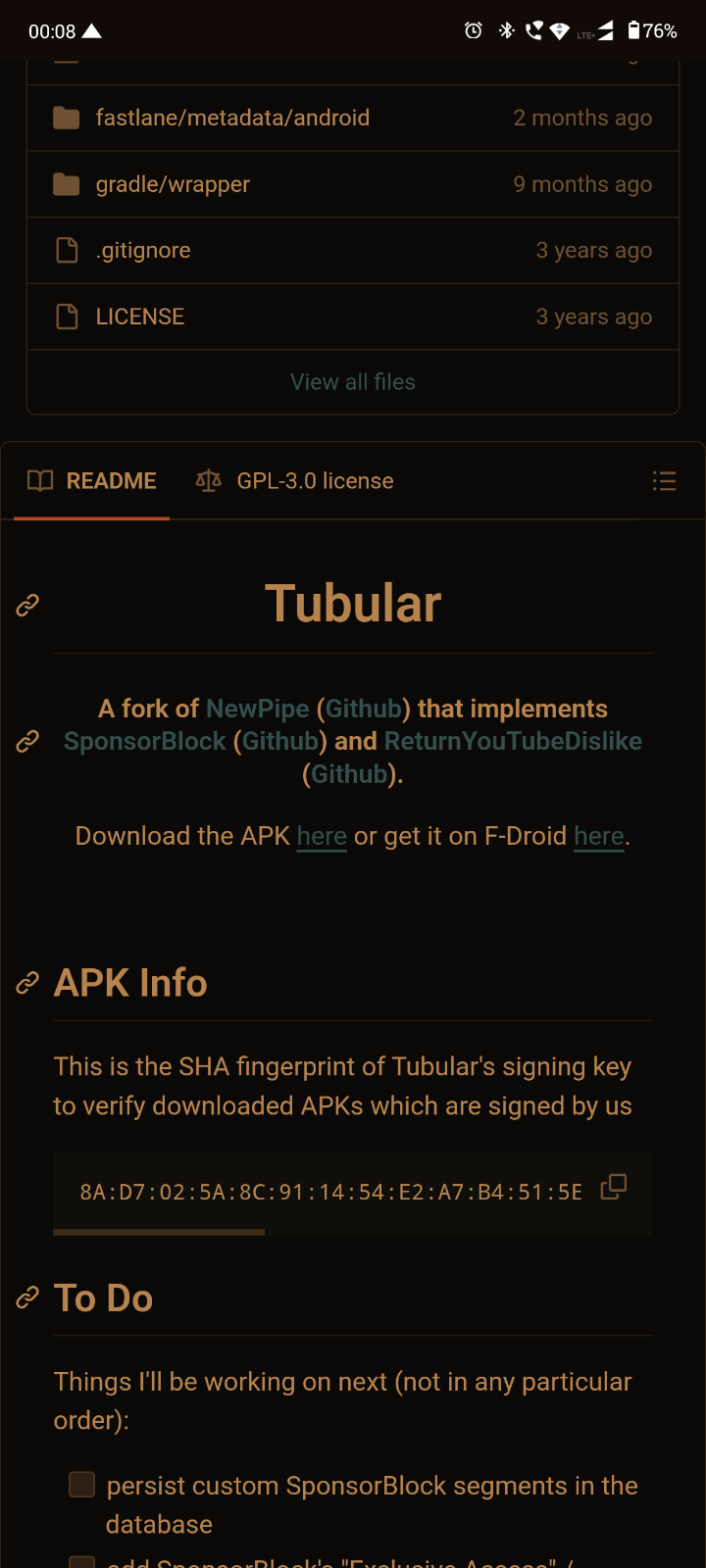Screen dimensions: 706x1568
Task: Tap View all files
Action: 353,382
